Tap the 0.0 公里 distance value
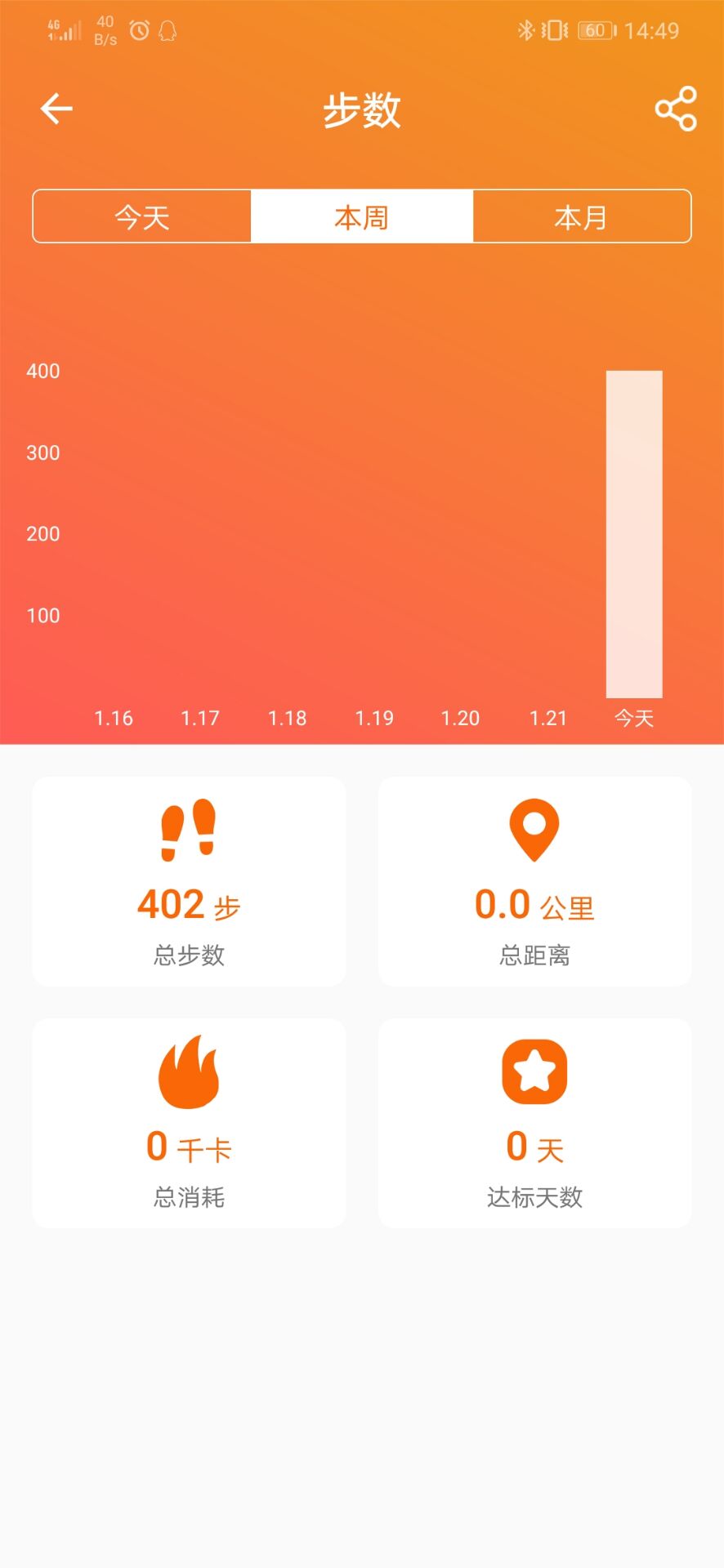The height and width of the screenshot is (1568, 724). click(533, 903)
